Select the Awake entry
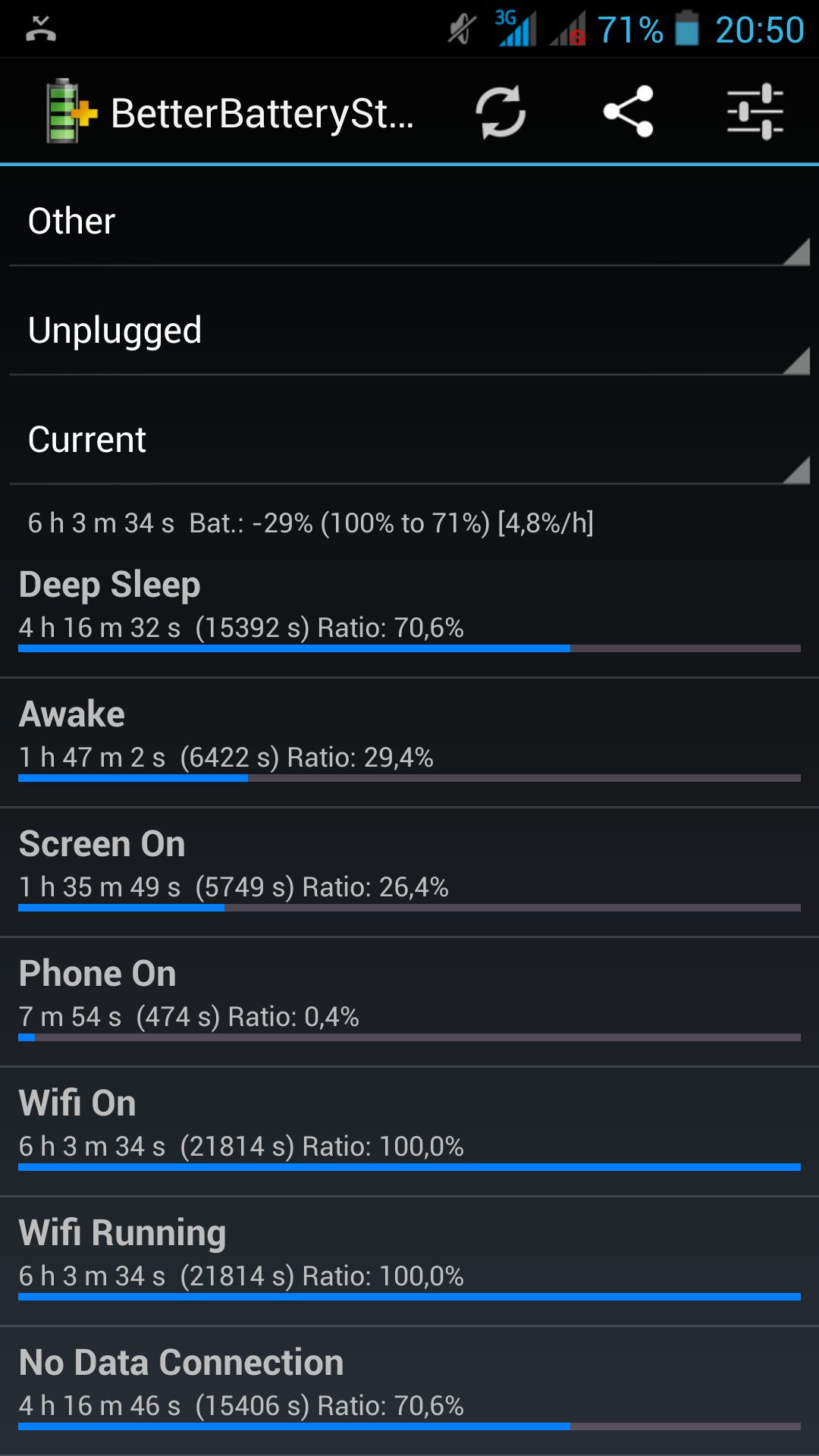Viewport: 819px width, 1456px height. coord(409,742)
